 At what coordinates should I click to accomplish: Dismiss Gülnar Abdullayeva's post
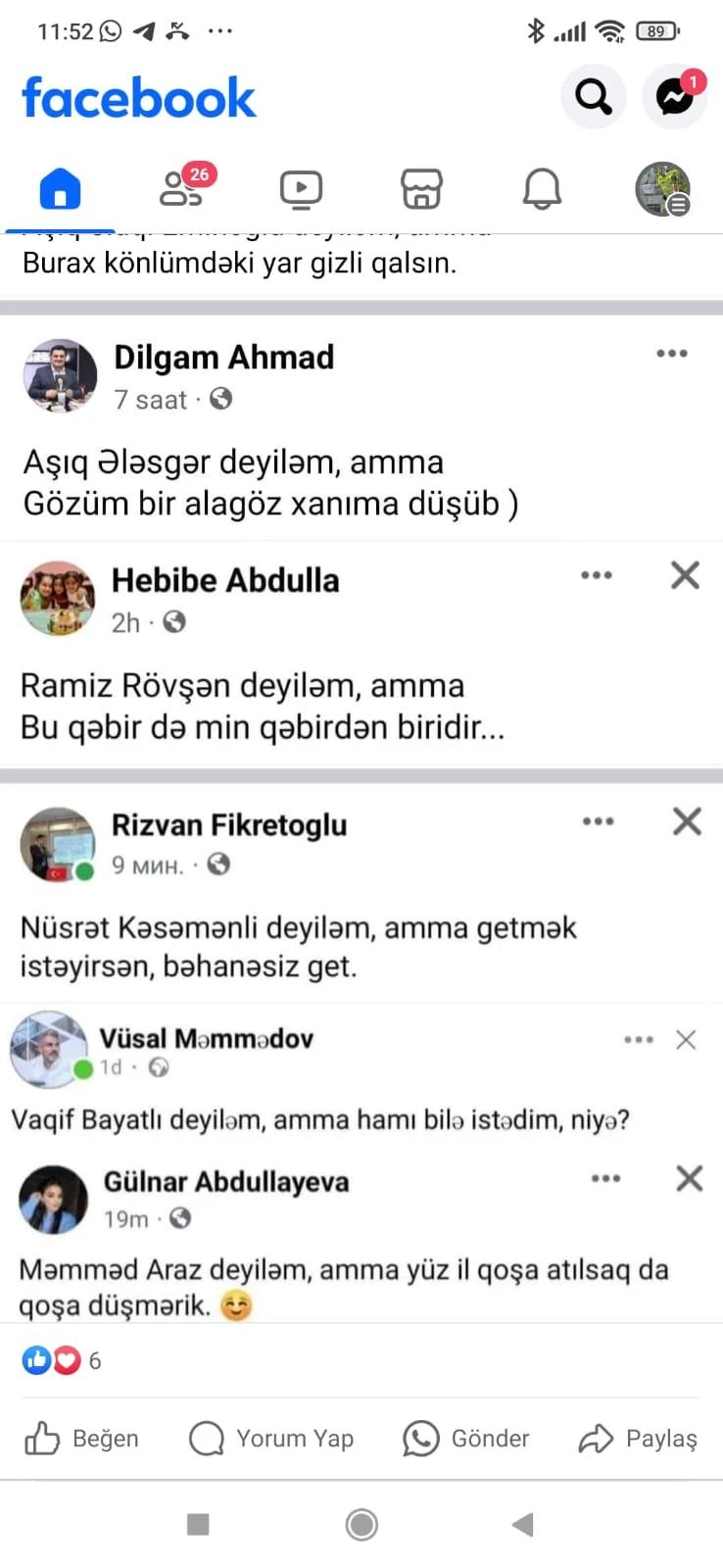coord(689,1178)
